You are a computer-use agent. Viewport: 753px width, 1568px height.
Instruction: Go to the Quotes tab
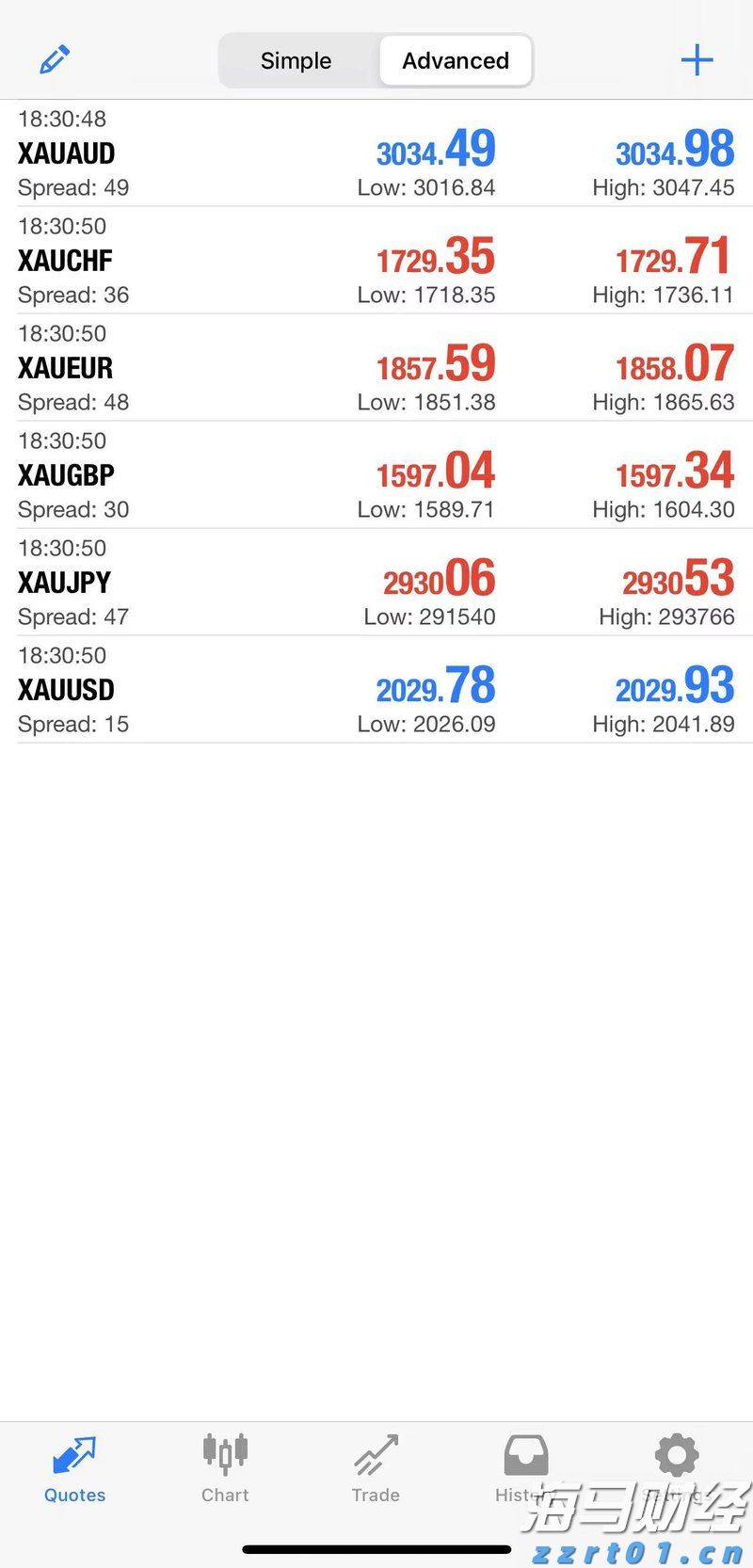click(x=74, y=1468)
